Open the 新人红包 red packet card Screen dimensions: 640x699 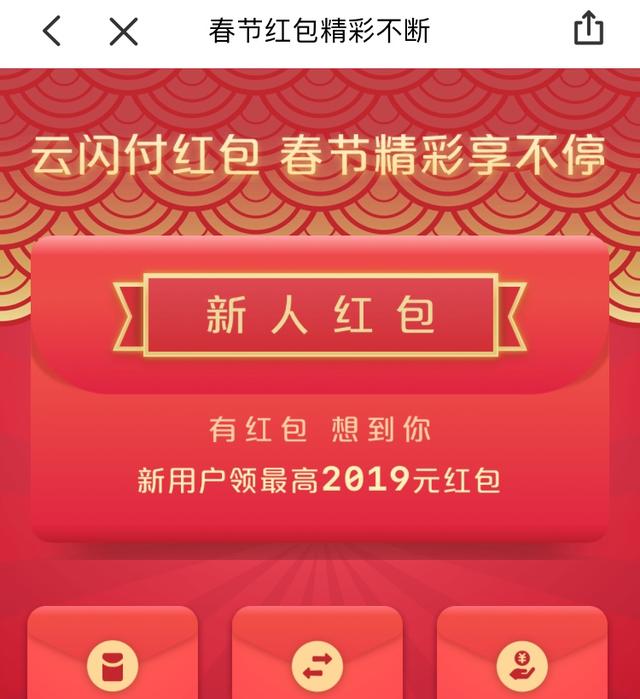320,390
